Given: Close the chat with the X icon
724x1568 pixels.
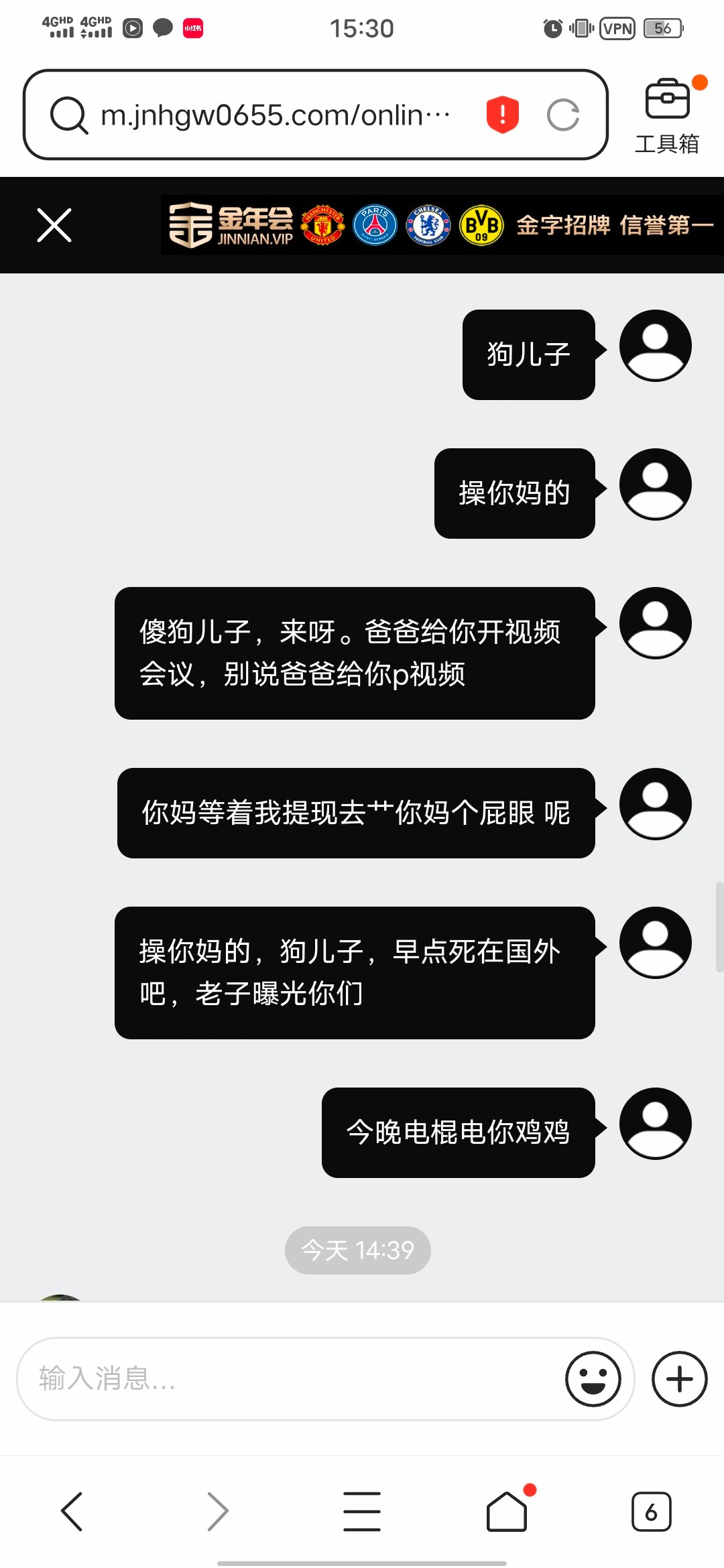Looking at the screenshot, I should (x=54, y=225).
